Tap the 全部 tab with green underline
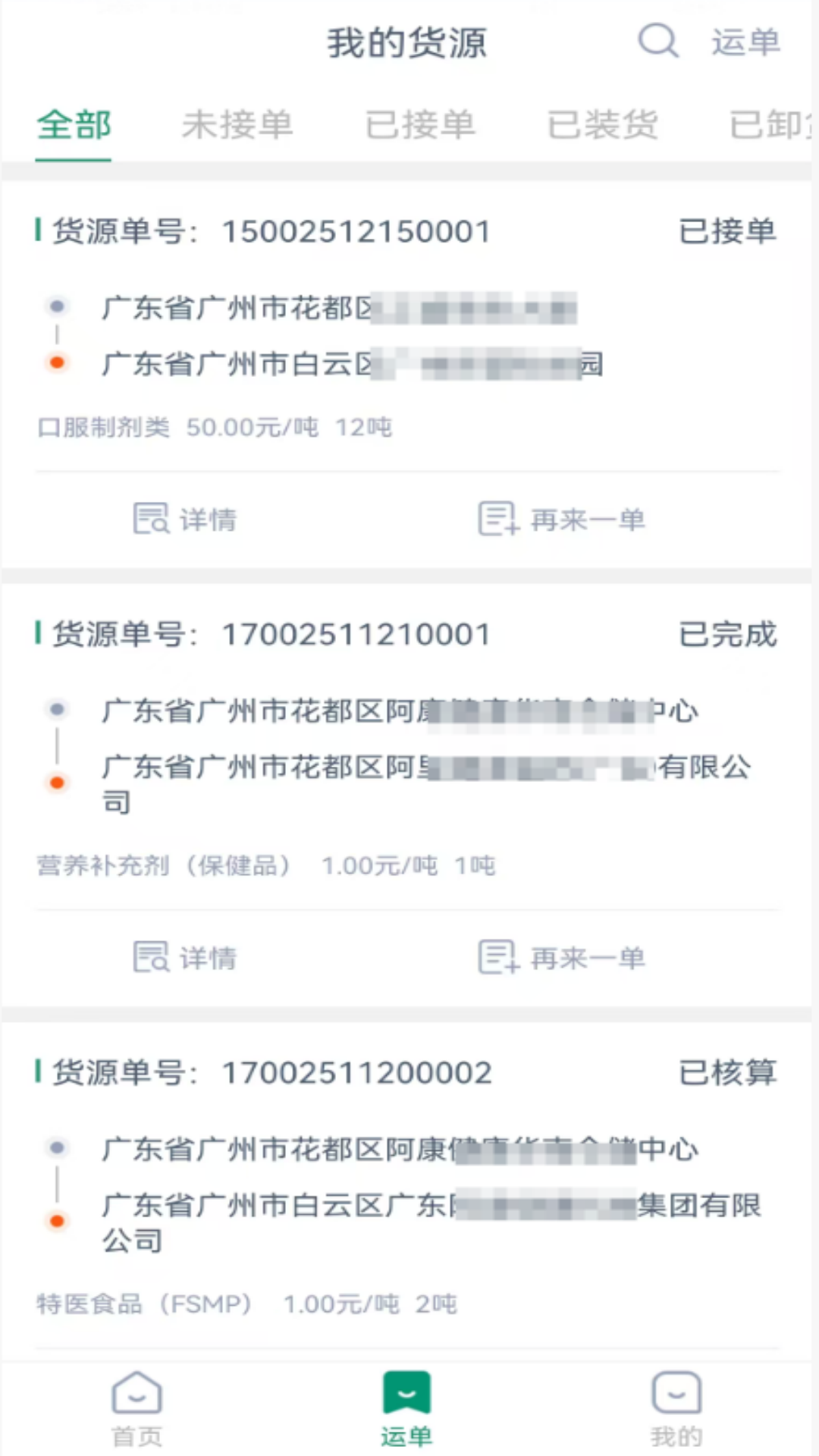Viewport: 819px width, 1456px height. [x=73, y=125]
